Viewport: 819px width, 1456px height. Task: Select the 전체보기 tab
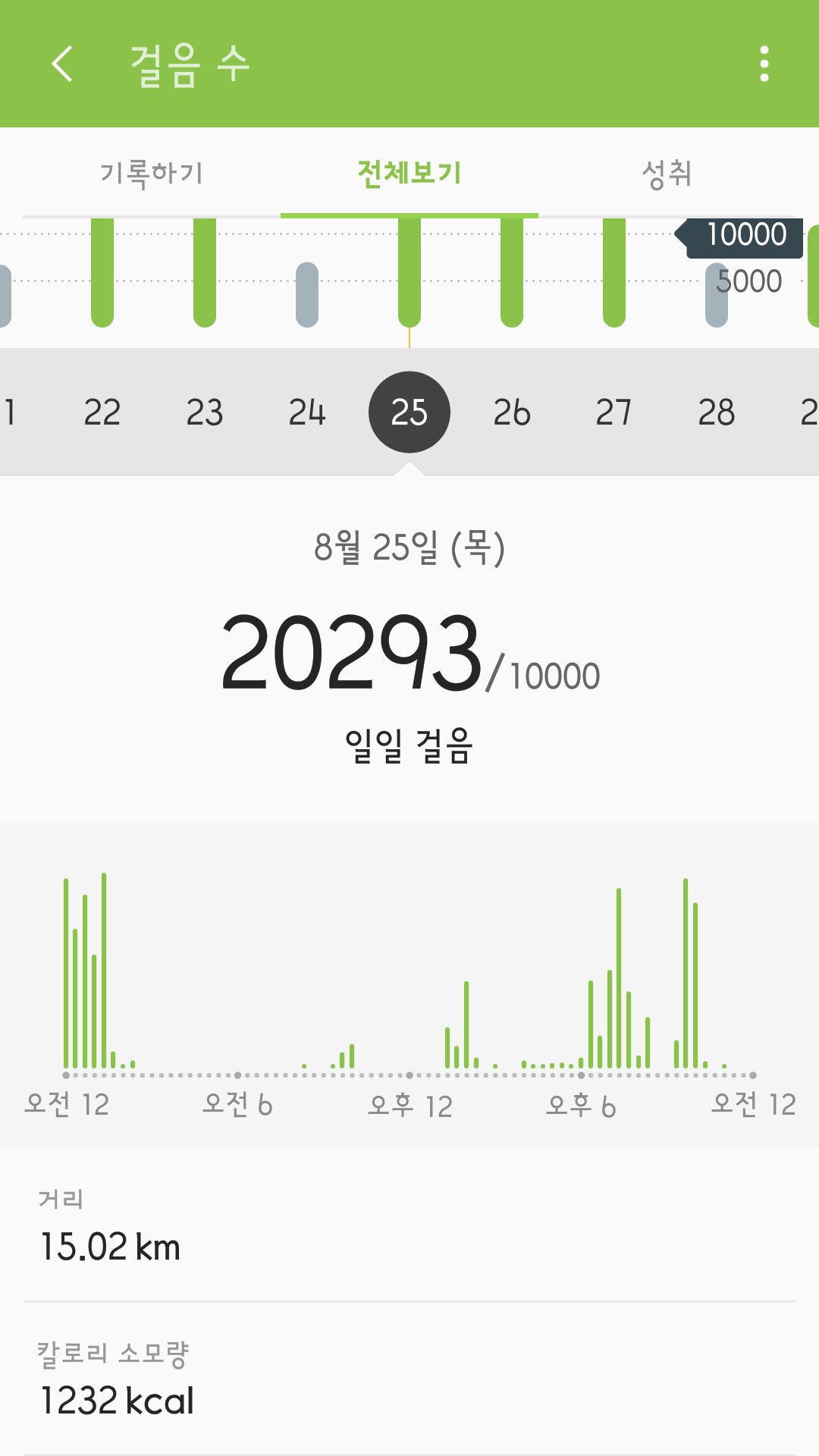click(409, 173)
